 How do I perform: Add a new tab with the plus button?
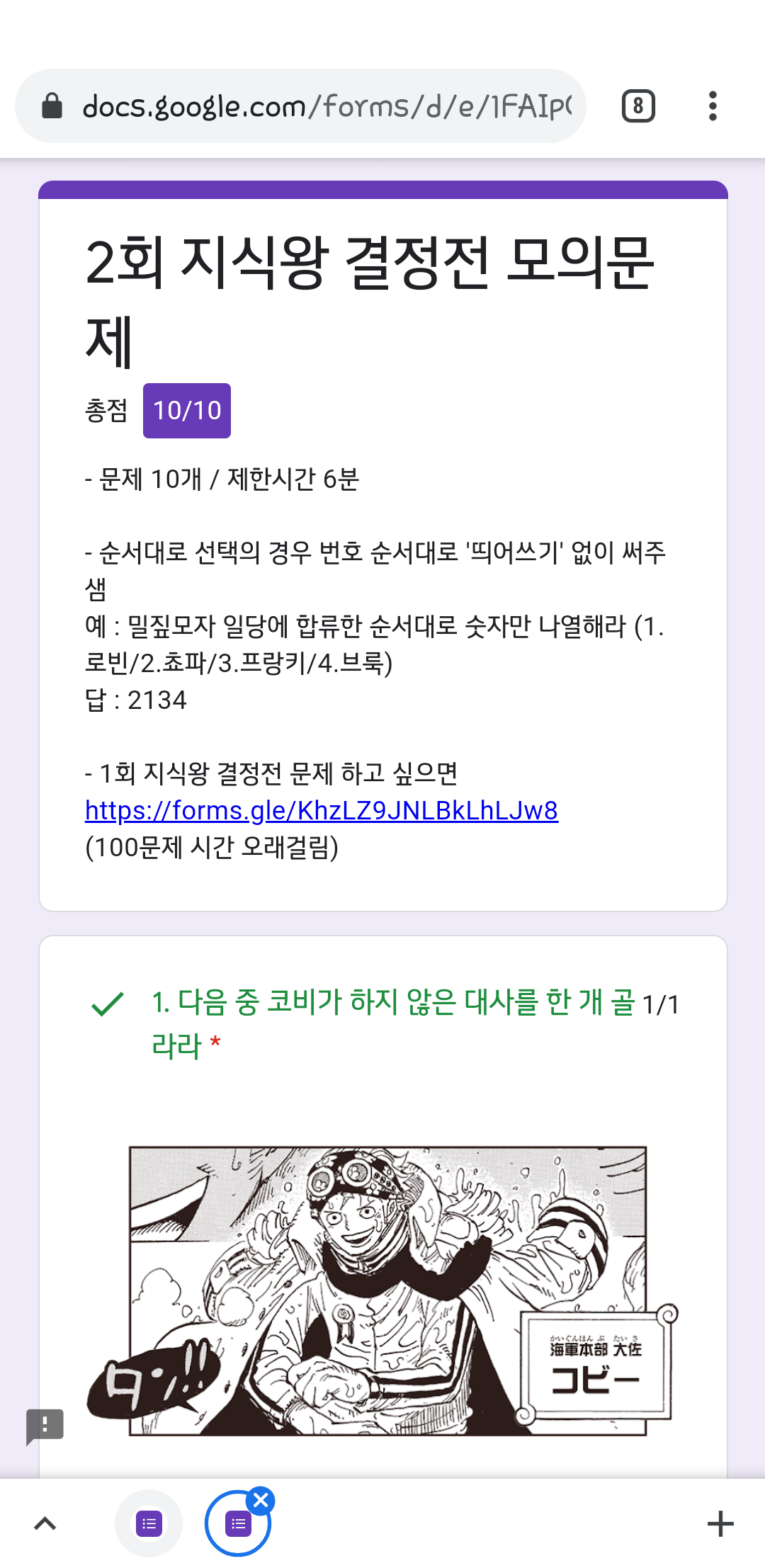(720, 1523)
